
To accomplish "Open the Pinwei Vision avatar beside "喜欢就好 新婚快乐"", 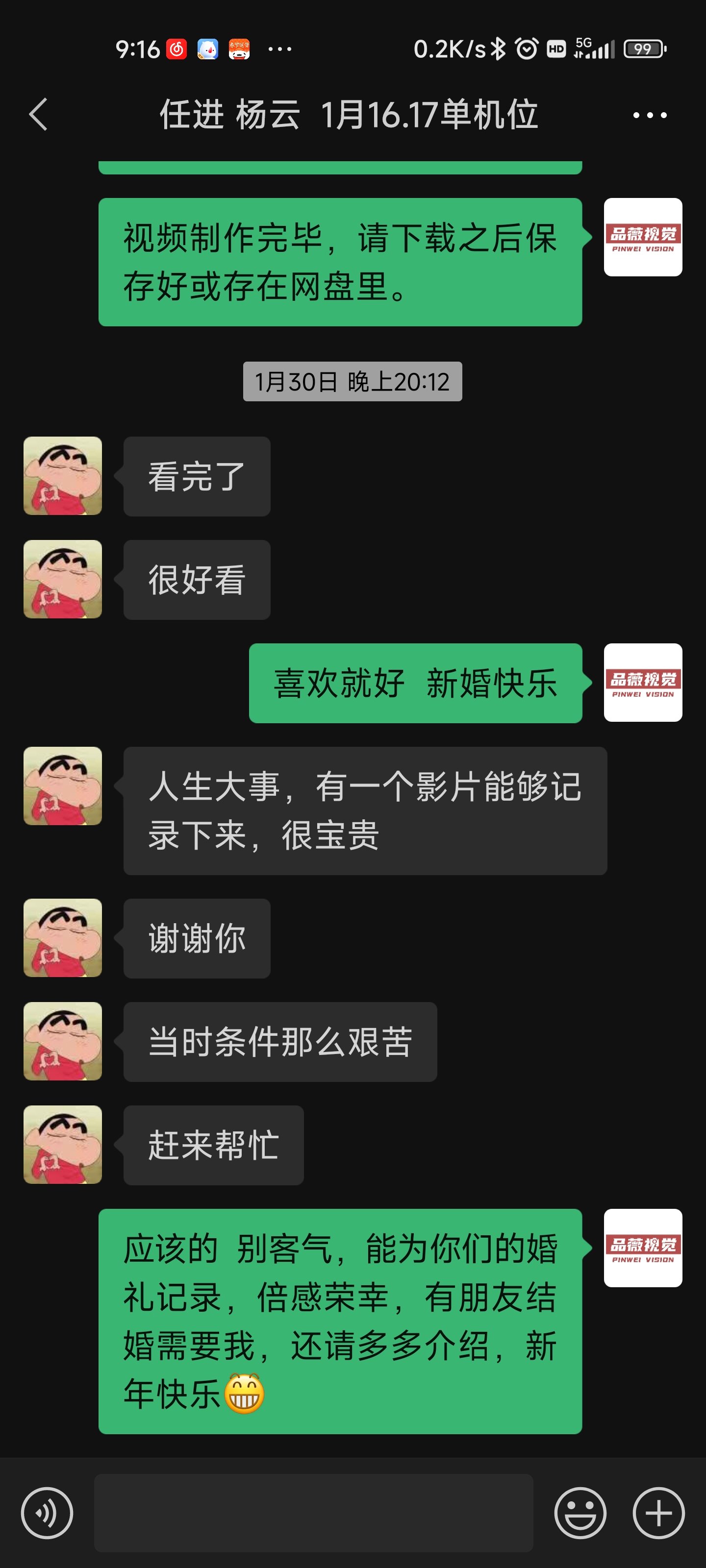I will pyautogui.click(x=643, y=683).
